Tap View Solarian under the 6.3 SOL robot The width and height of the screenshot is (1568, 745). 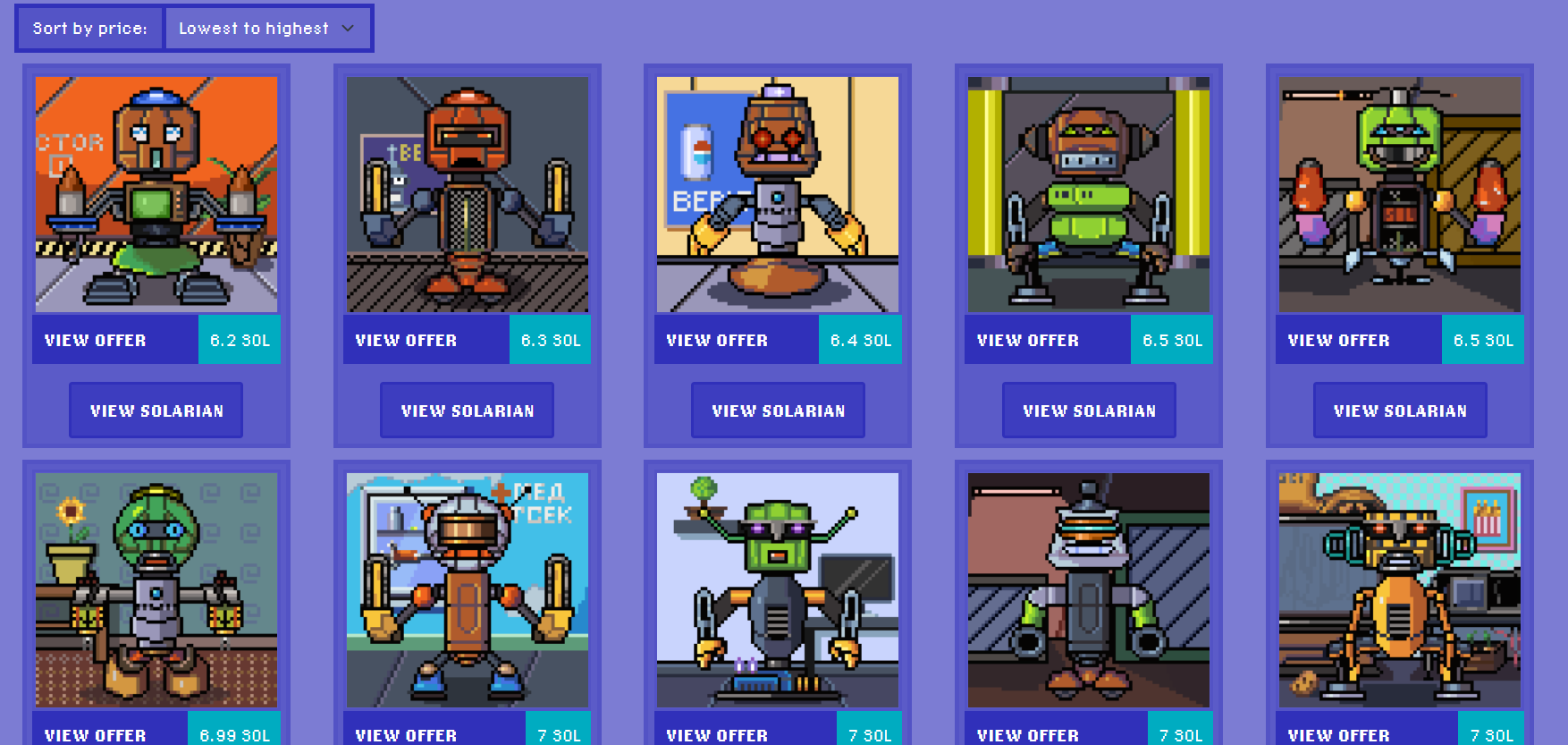coord(467,411)
